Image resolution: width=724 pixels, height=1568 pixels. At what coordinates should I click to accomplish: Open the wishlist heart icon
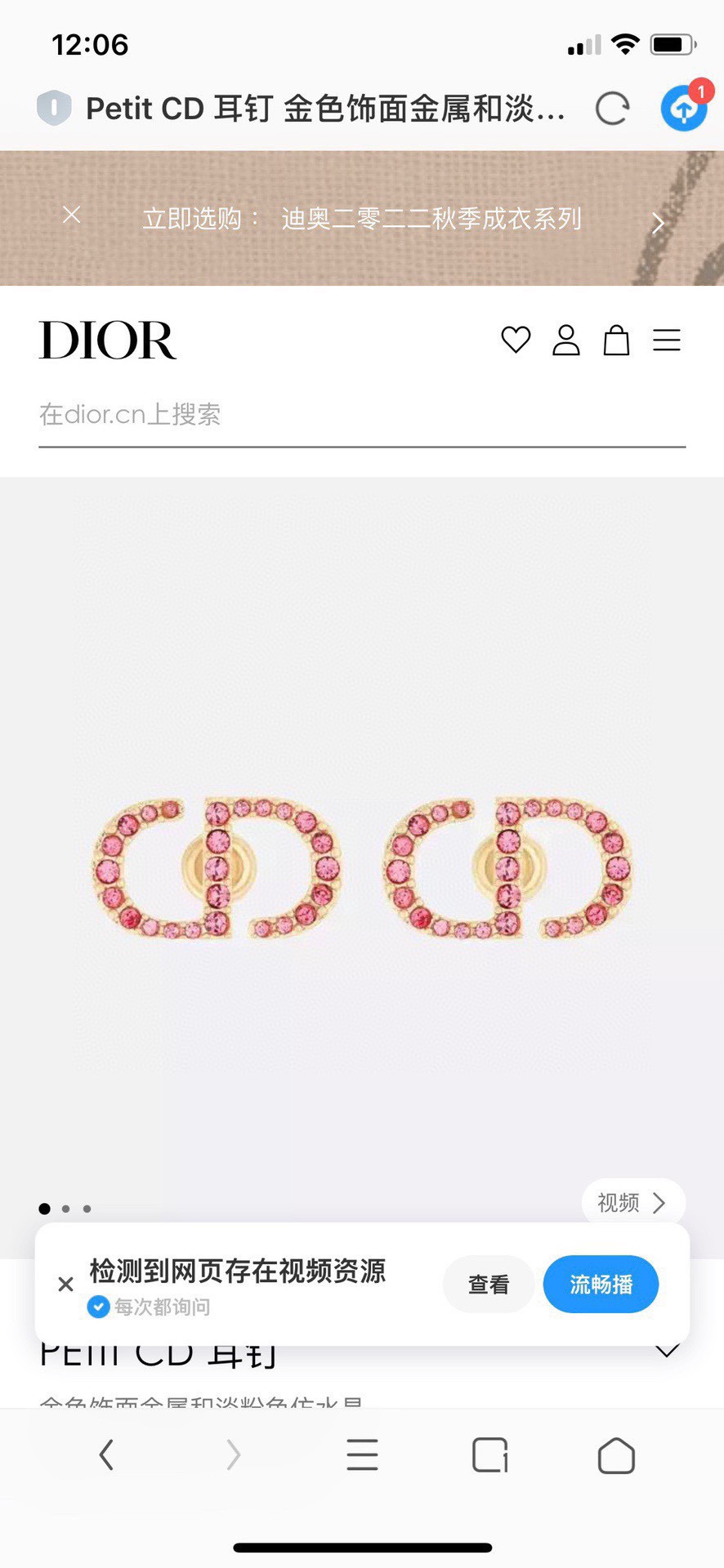pos(516,340)
